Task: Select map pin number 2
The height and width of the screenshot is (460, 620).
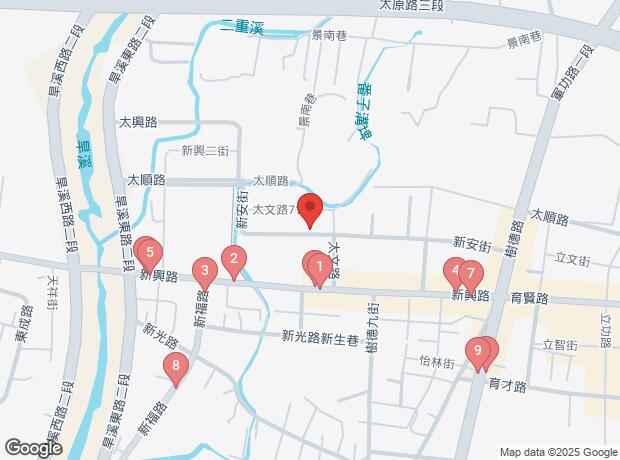Action: pos(233,262)
